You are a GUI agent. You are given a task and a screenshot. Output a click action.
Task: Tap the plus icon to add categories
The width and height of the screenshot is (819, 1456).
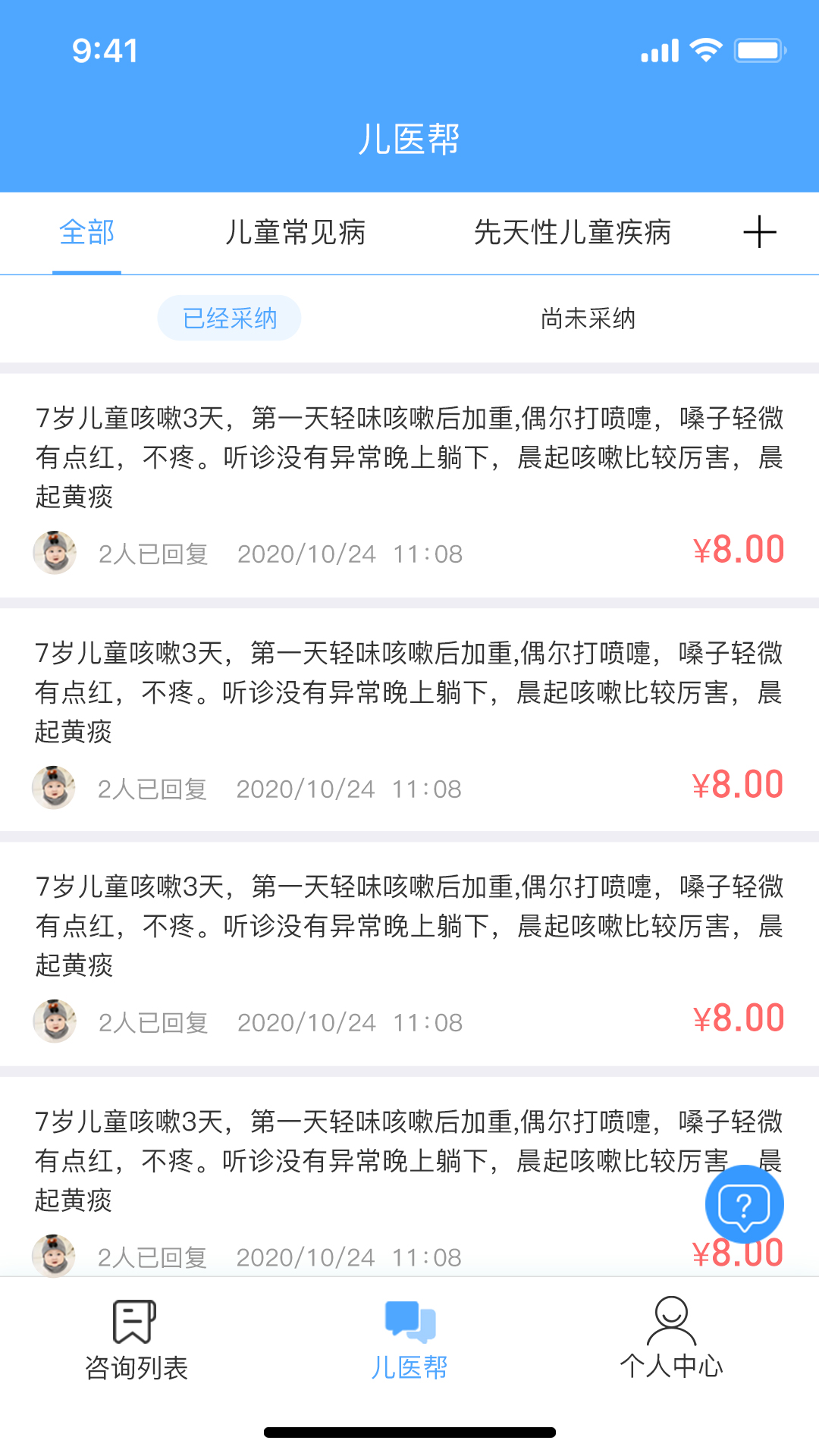coord(759,232)
